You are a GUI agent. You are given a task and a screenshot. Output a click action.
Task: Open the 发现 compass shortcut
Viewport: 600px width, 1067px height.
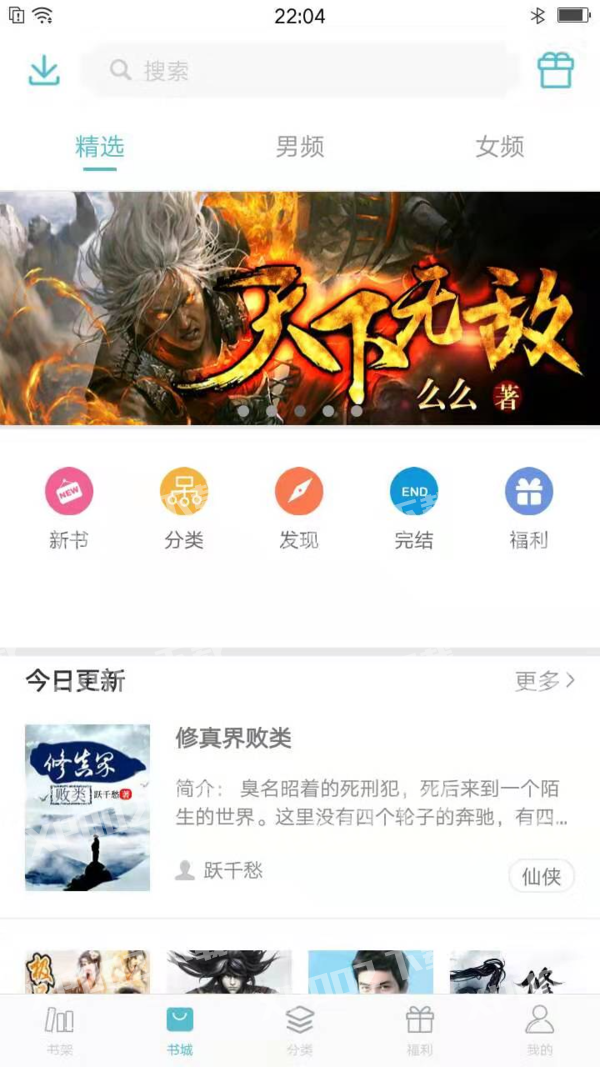(299, 508)
